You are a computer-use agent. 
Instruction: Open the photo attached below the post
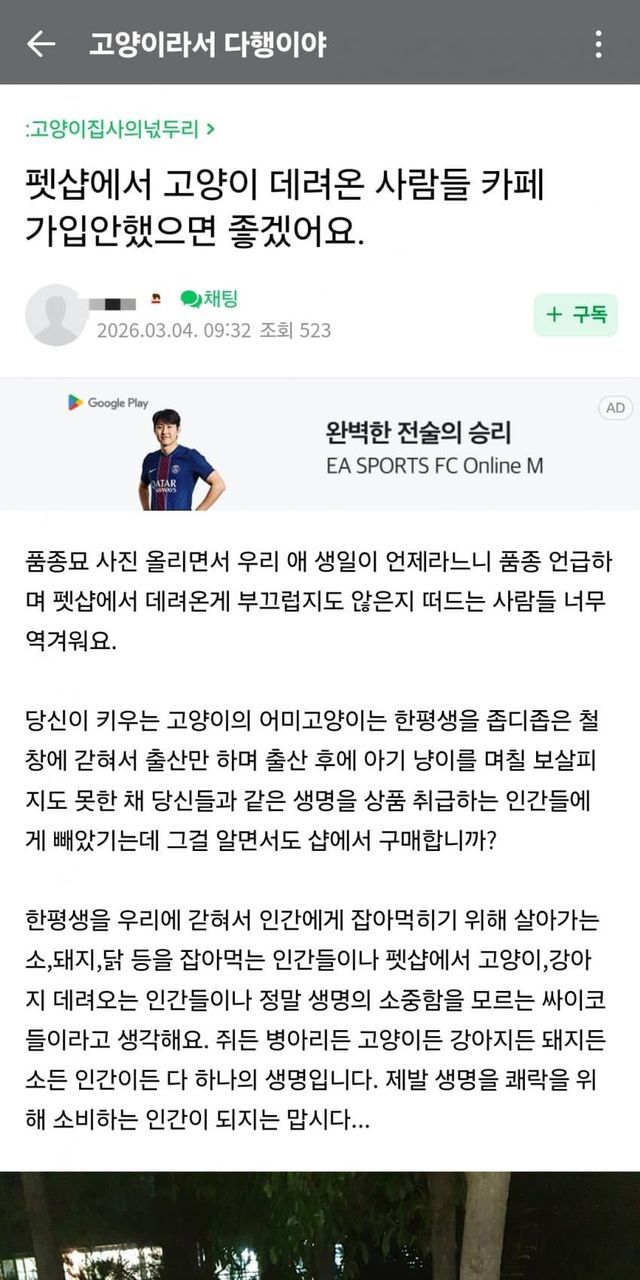coord(320,1225)
